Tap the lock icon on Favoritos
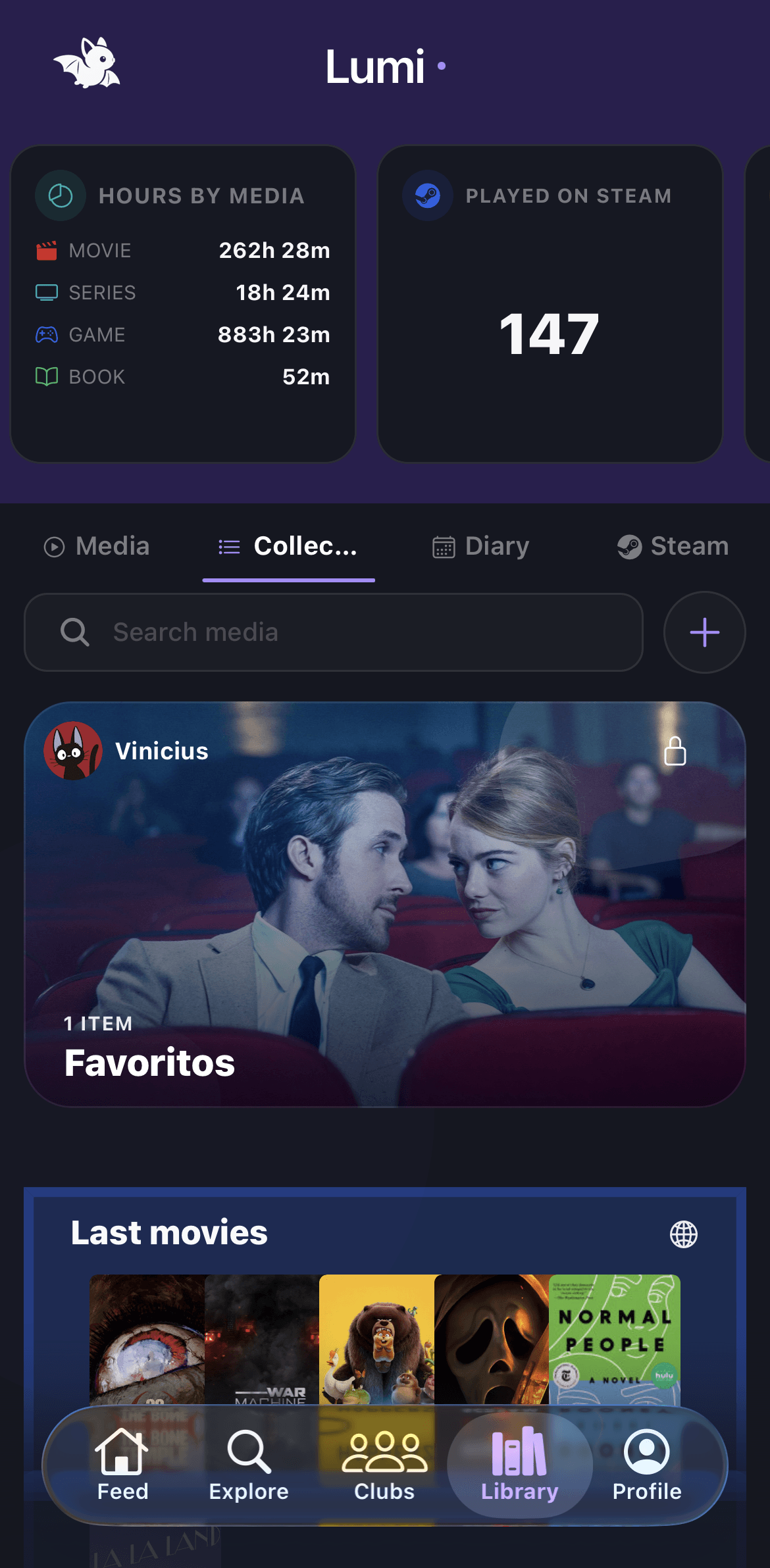 click(675, 751)
